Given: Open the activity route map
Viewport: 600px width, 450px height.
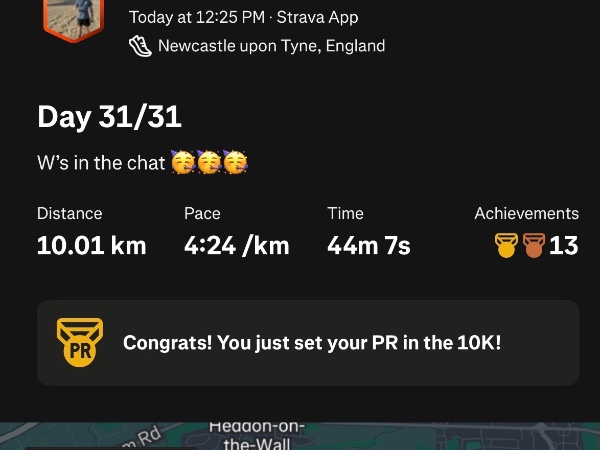Looking at the screenshot, I should tap(300, 436).
